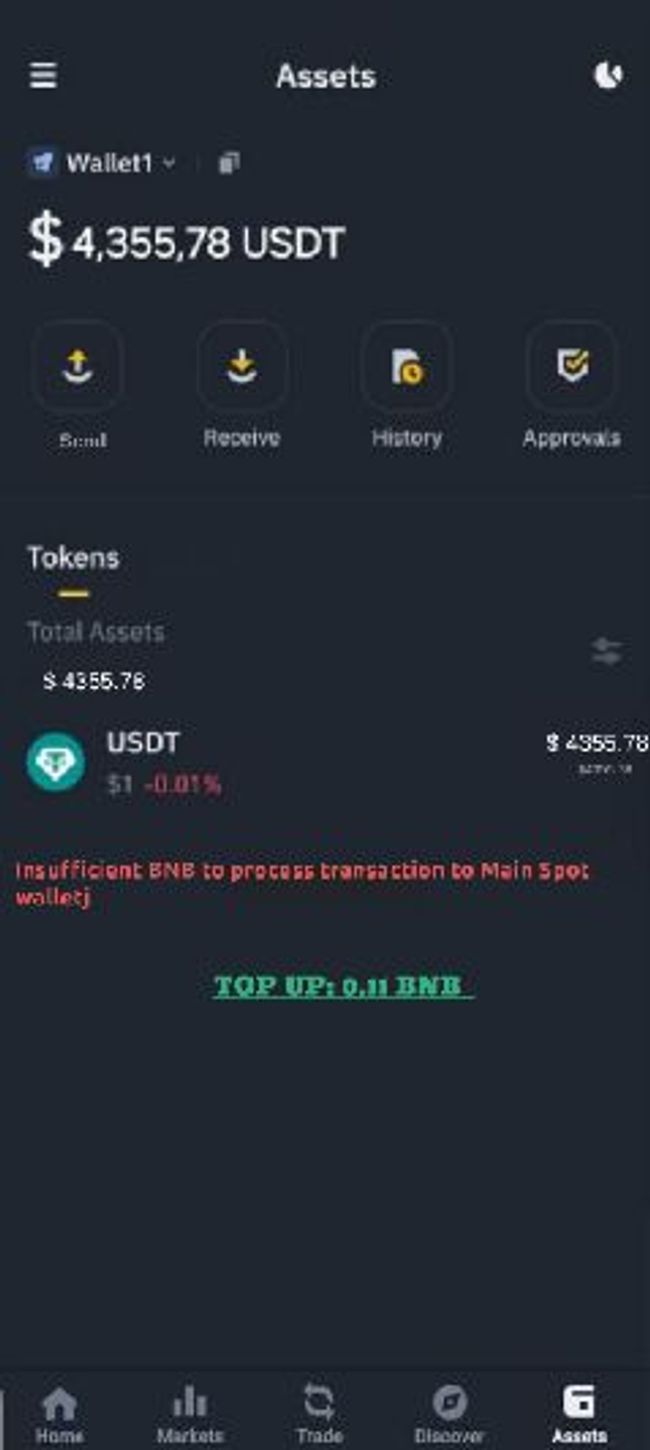This screenshot has width=650, height=1450.
Task: Open Approvals
Action: [x=571, y=369]
